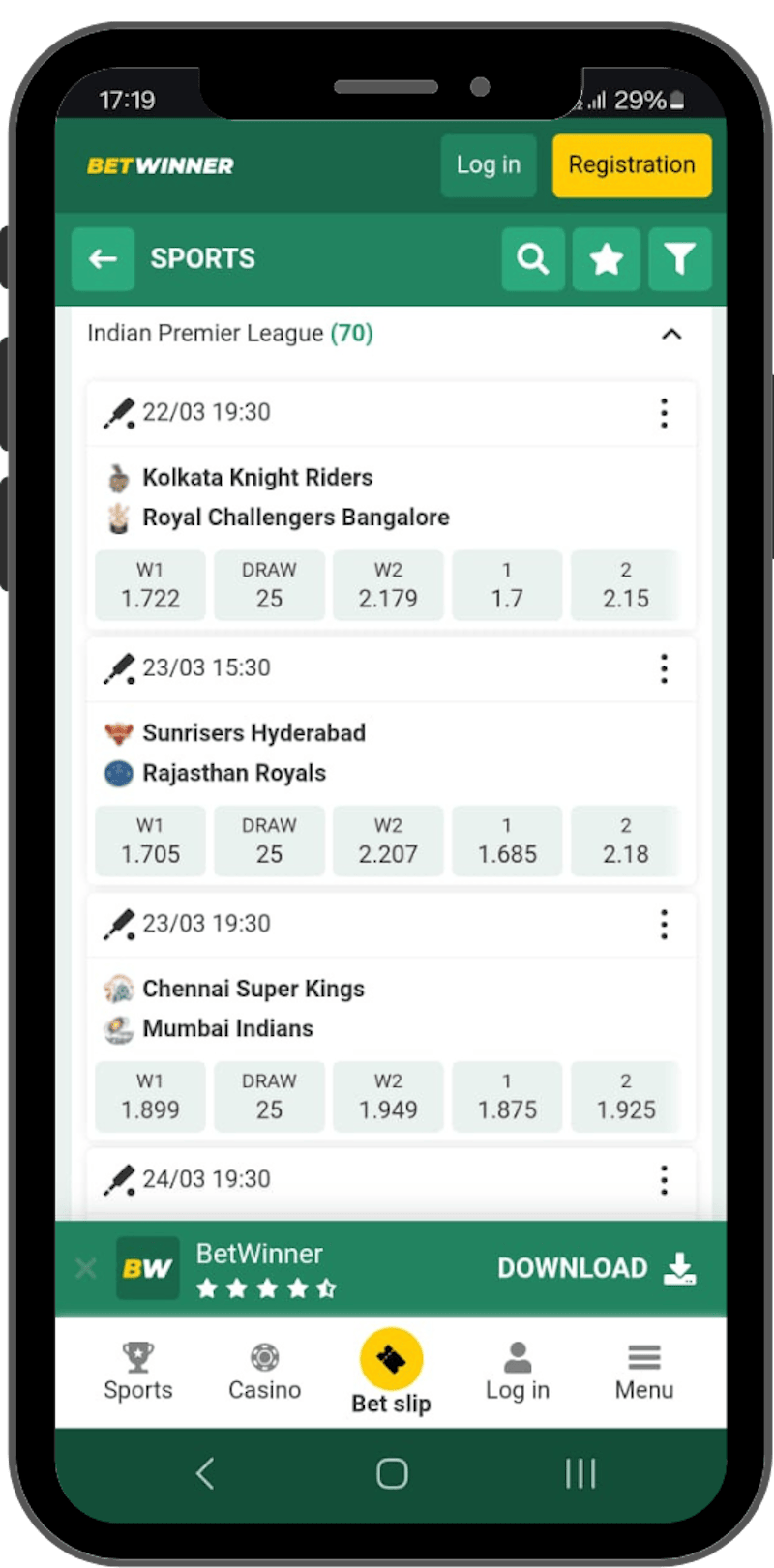Open the Menu tab
The image size is (774, 1568).
tap(643, 1372)
